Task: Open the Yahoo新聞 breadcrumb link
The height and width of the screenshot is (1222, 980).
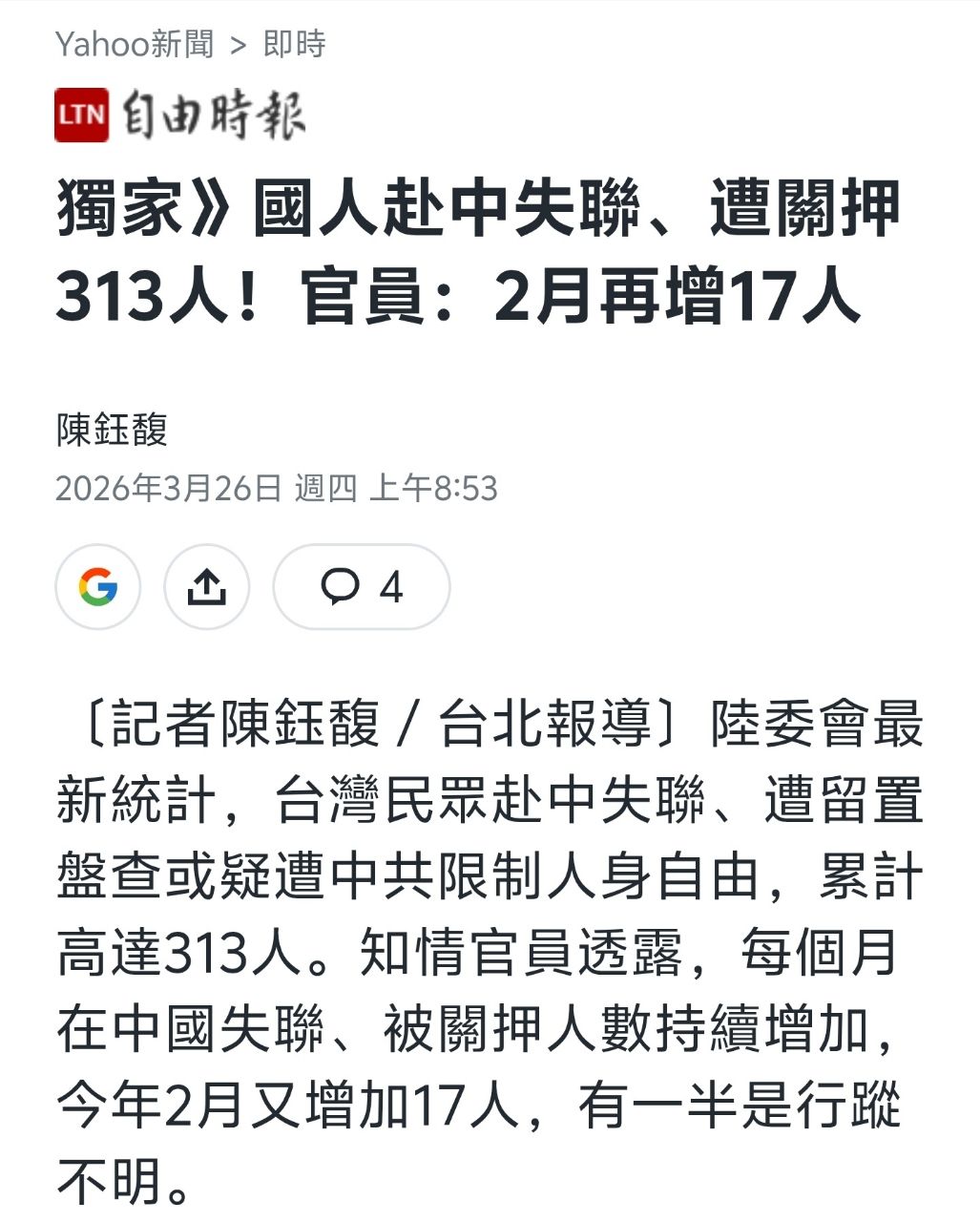Action: tap(135, 44)
